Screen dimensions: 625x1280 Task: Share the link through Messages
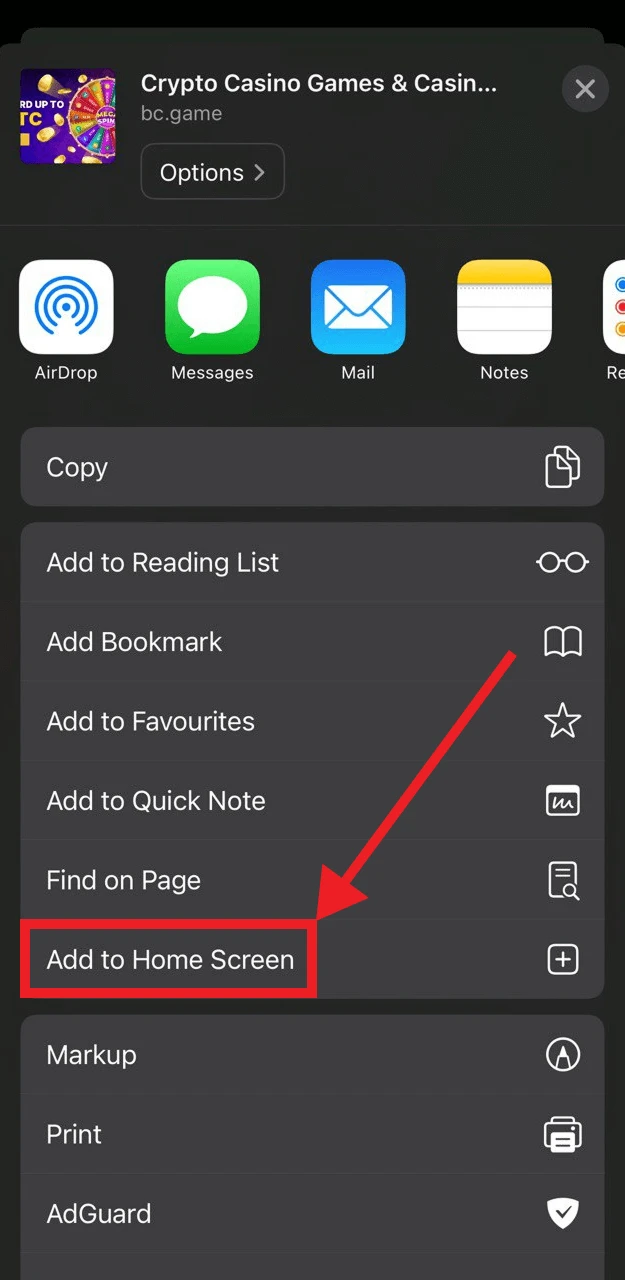tap(212, 308)
